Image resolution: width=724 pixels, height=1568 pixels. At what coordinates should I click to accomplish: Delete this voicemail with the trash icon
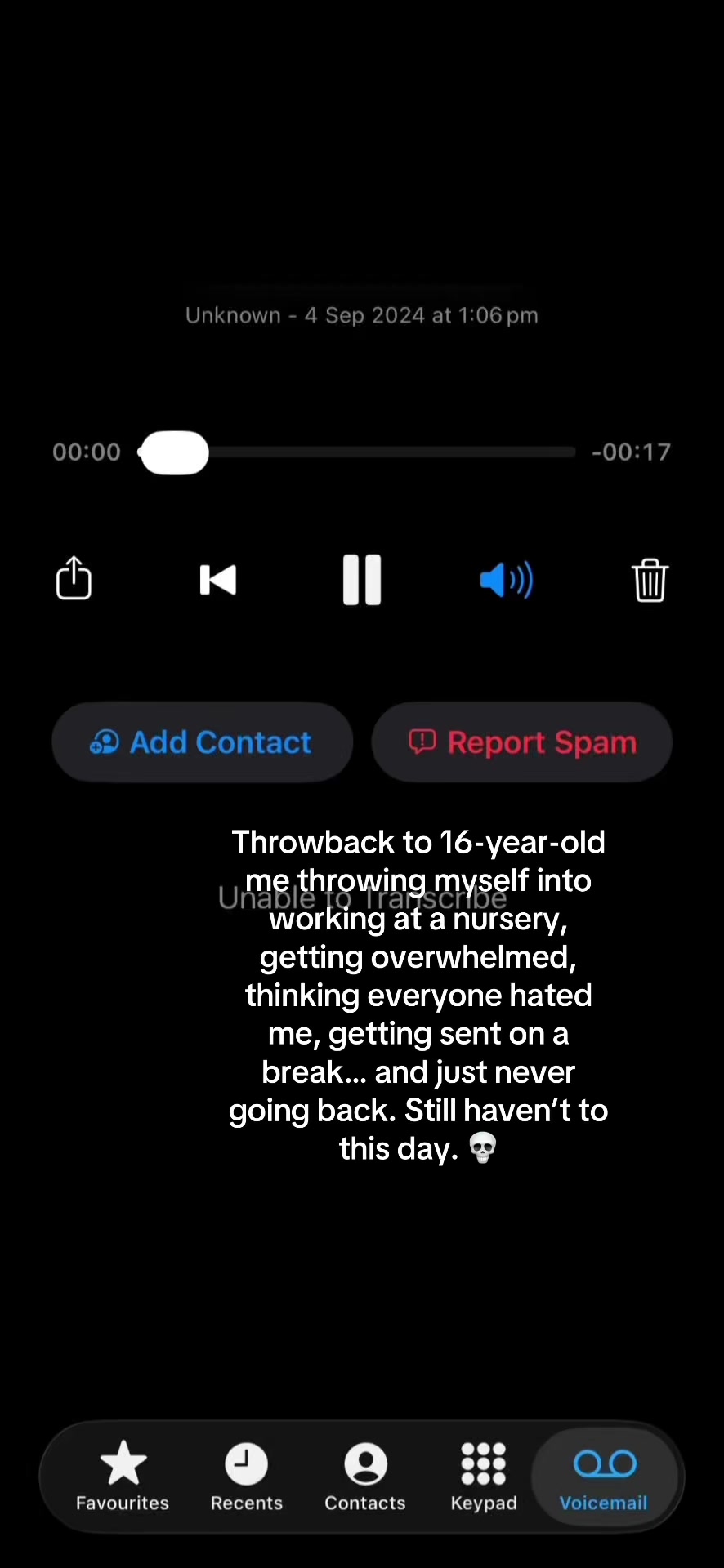pos(650,580)
